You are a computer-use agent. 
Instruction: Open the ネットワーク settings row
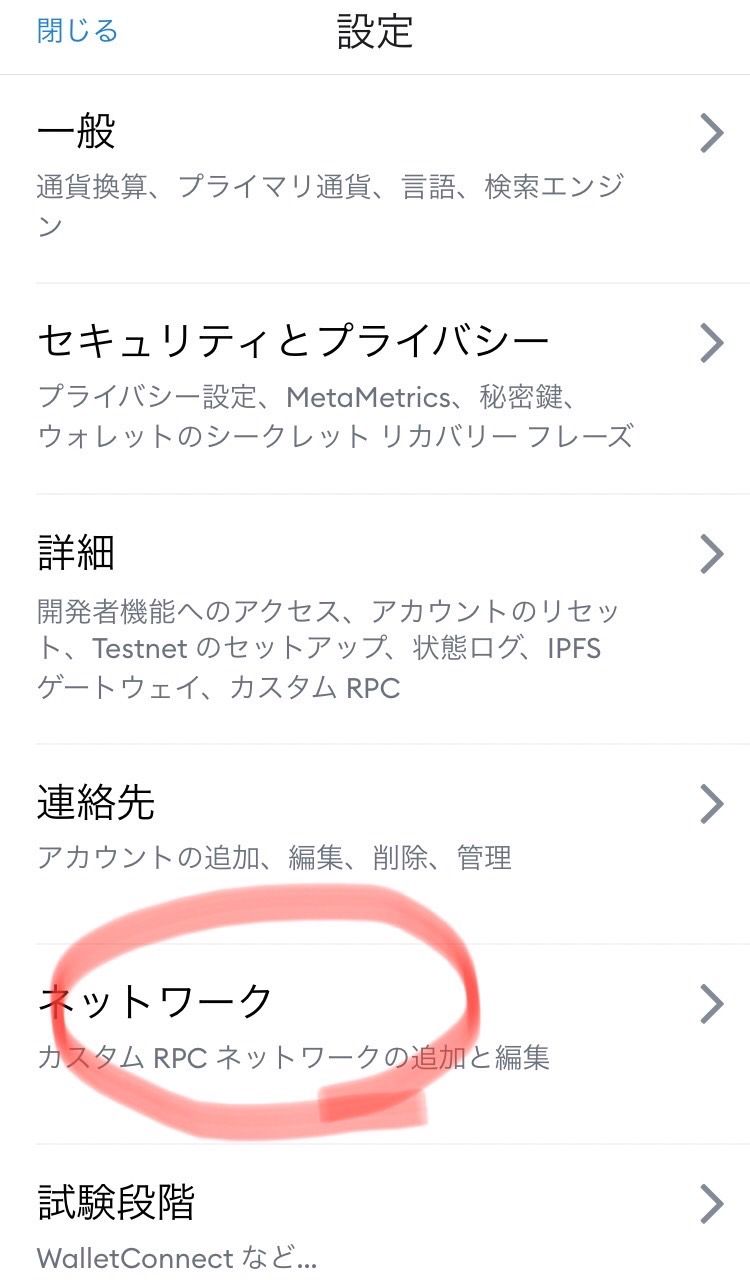pos(375,1025)
